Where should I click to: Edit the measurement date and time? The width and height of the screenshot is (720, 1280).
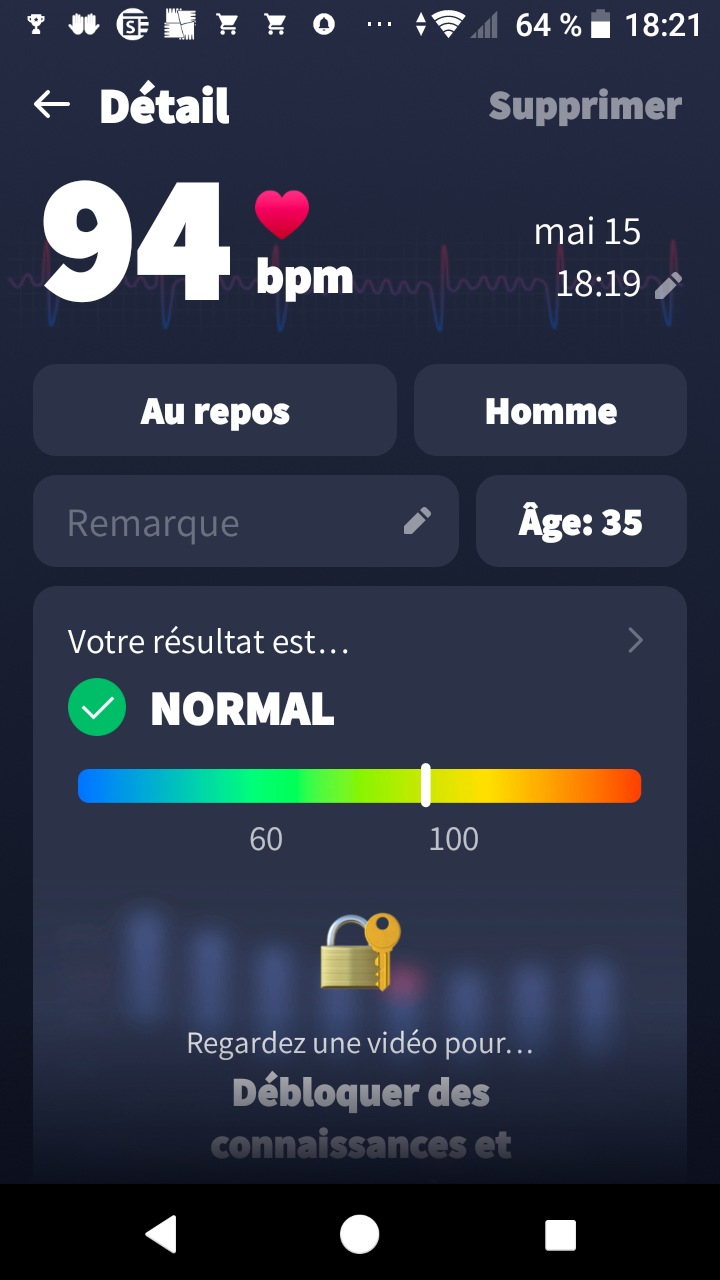click(668, 285)
